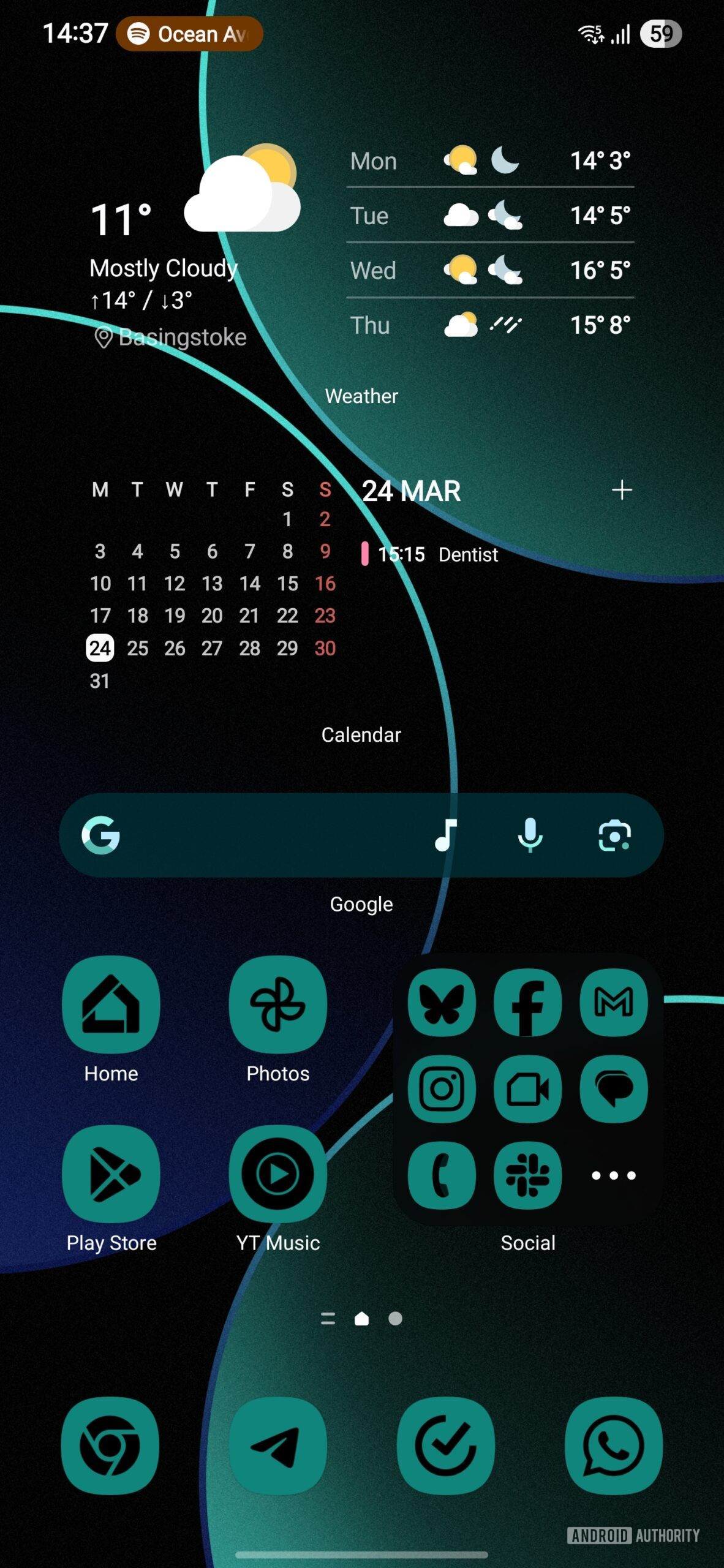
Task: Open Facebook from the Social folder
Action: [528, 1003]
